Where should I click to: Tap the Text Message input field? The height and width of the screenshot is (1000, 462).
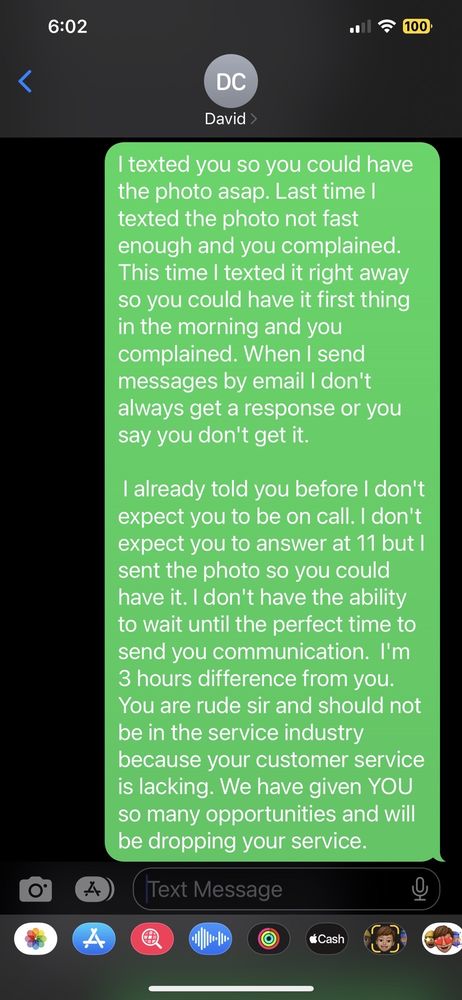tap(287, 888)
